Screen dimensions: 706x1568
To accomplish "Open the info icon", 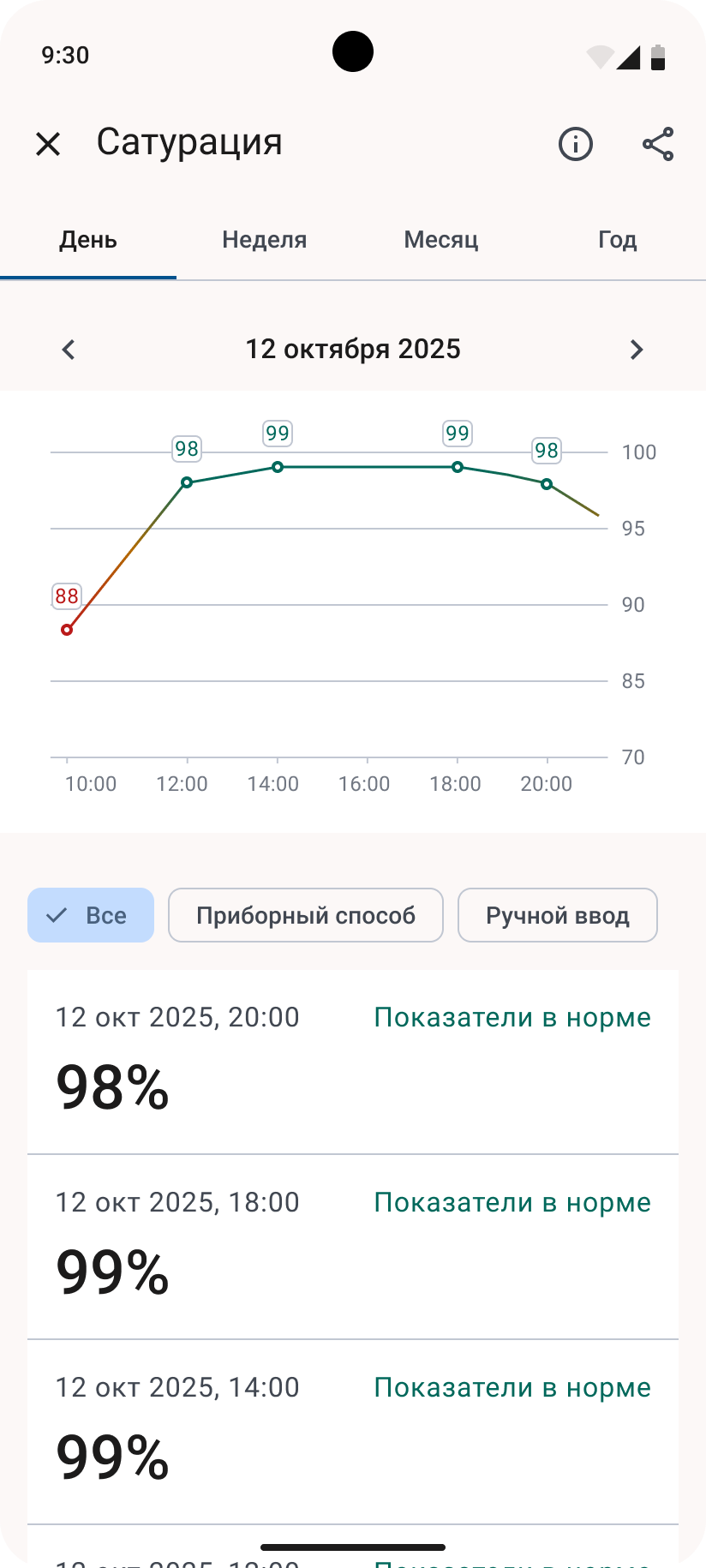I will click(575, 144).
